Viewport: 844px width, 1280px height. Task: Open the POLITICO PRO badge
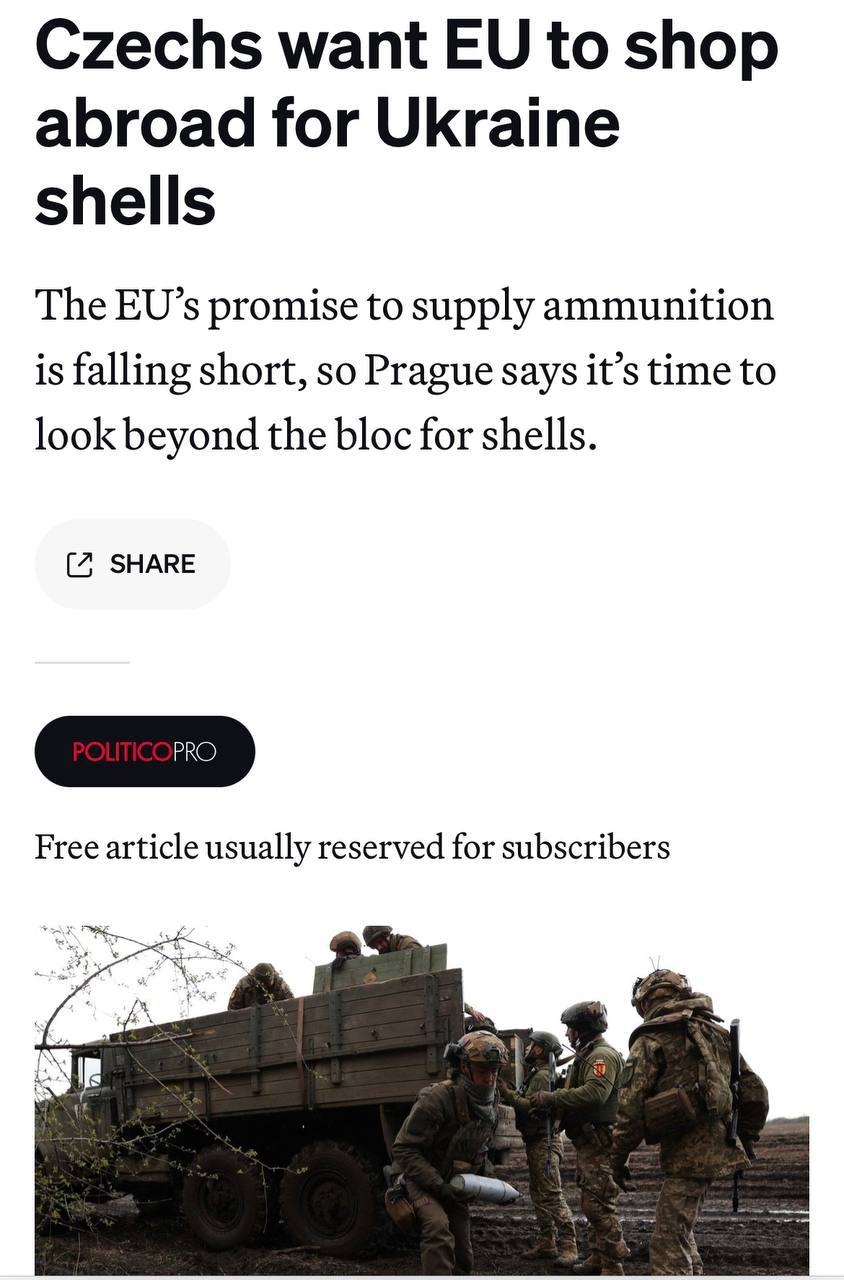click(144, 751)
